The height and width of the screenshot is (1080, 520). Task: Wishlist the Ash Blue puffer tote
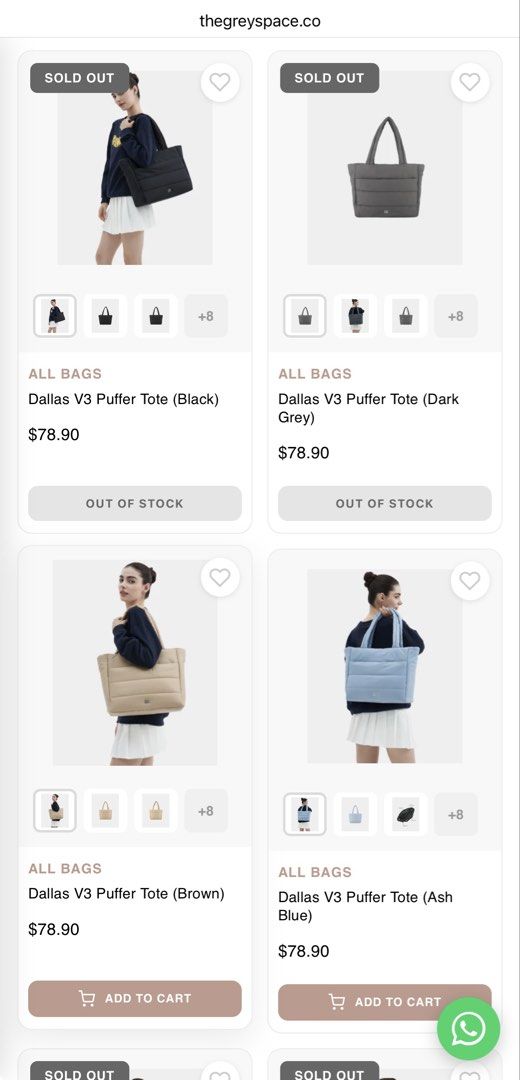pyautogui.click(x=470, y=581)
